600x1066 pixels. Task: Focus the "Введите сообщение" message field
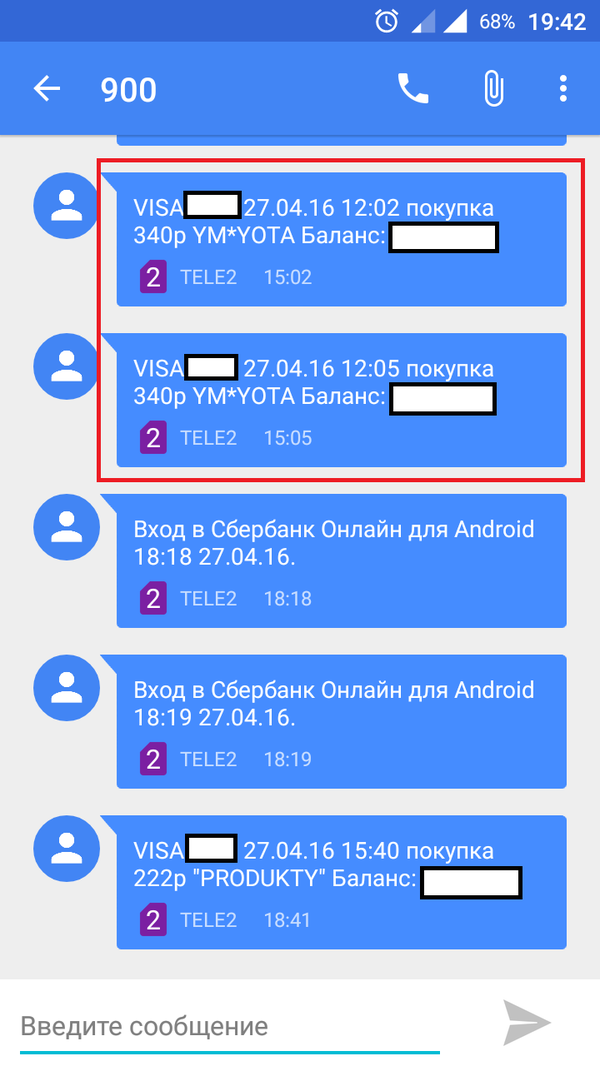[x=230, y=1026]
